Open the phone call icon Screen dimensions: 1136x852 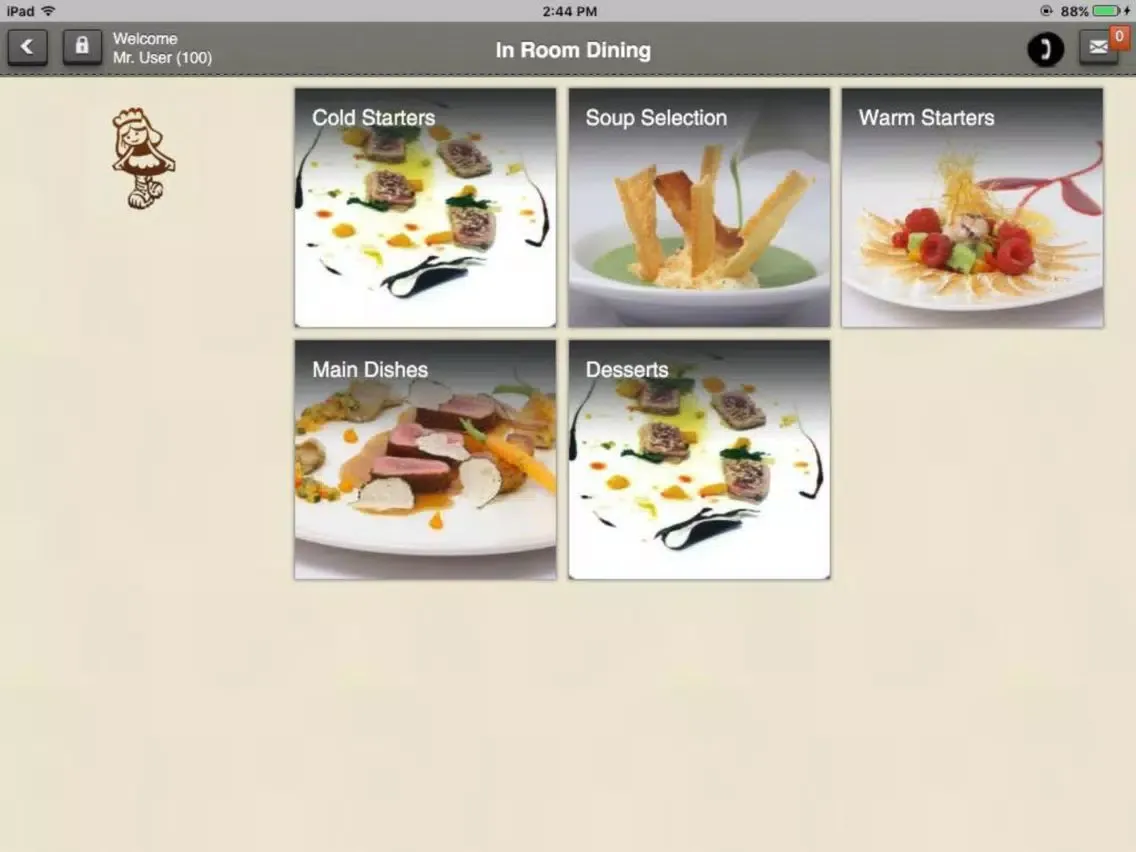[x=1045, y=49]
